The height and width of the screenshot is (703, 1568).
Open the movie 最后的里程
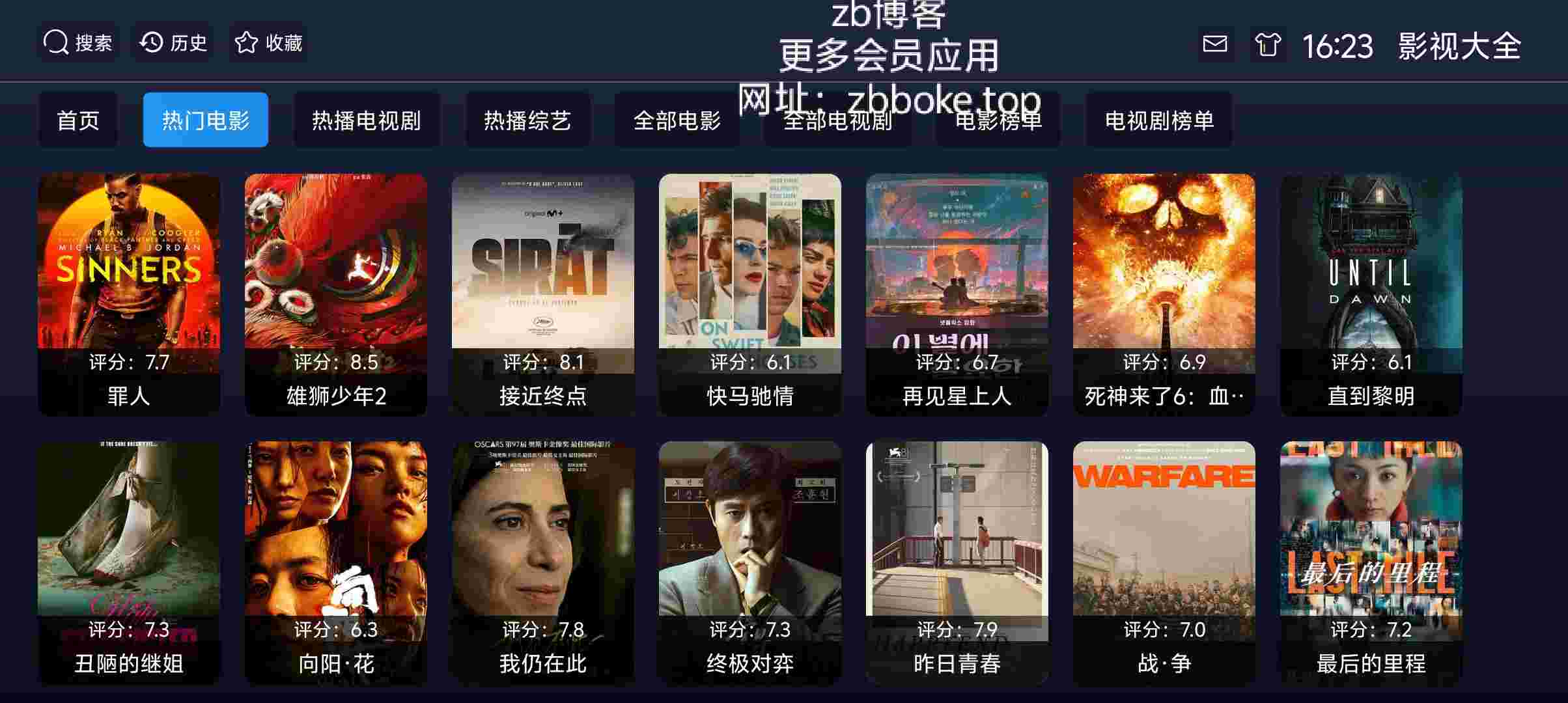click(1371, 562)
